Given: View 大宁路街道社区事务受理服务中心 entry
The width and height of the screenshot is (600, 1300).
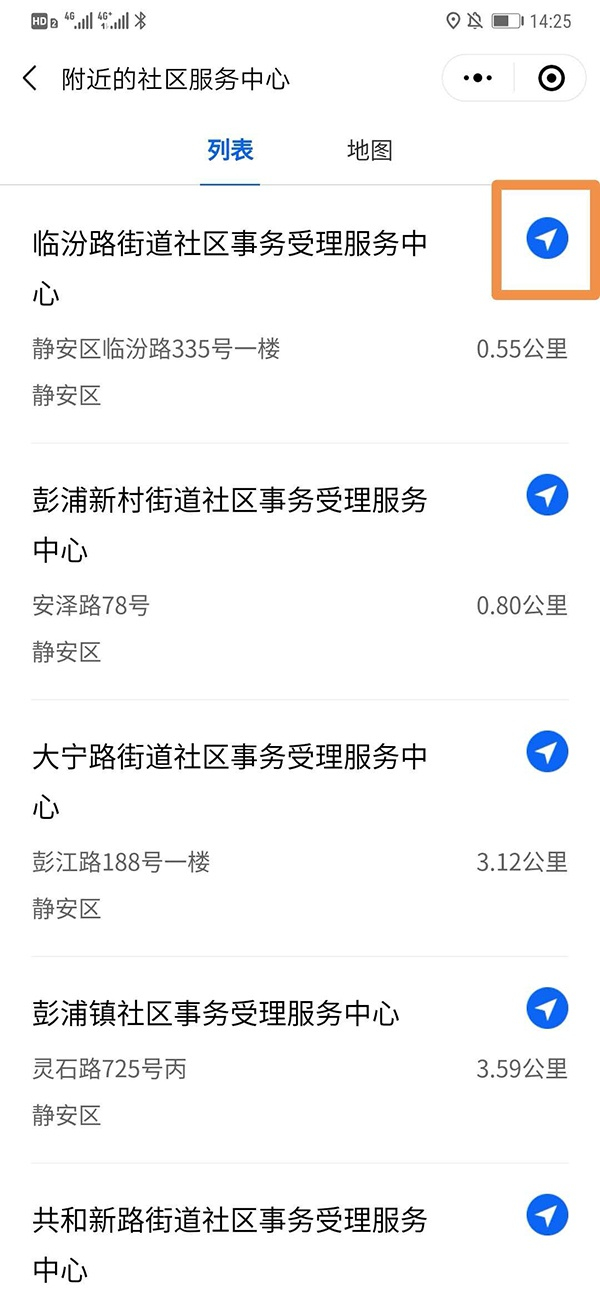Looking at the screenshot, I should point(230,782).
